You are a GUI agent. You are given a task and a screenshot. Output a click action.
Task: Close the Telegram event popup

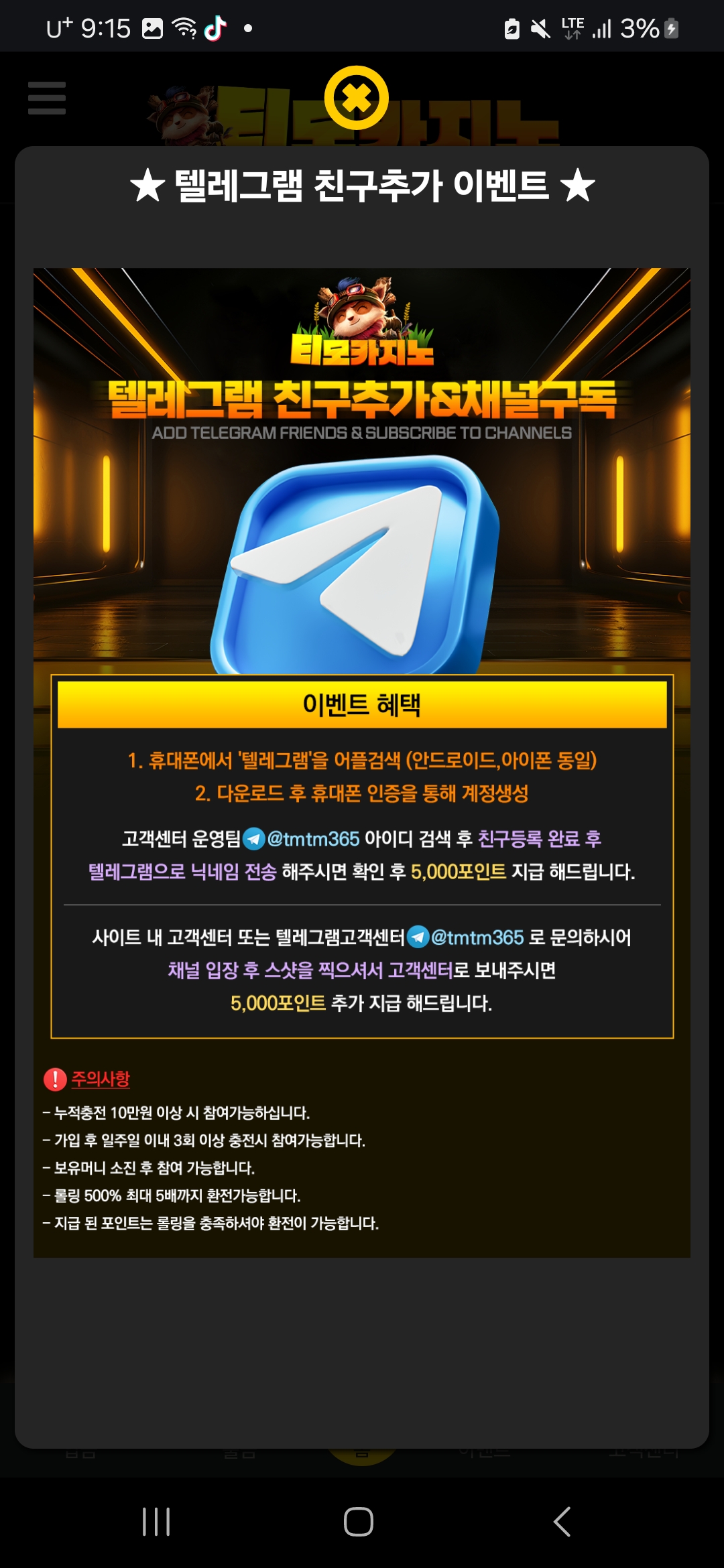coord(356,98)
